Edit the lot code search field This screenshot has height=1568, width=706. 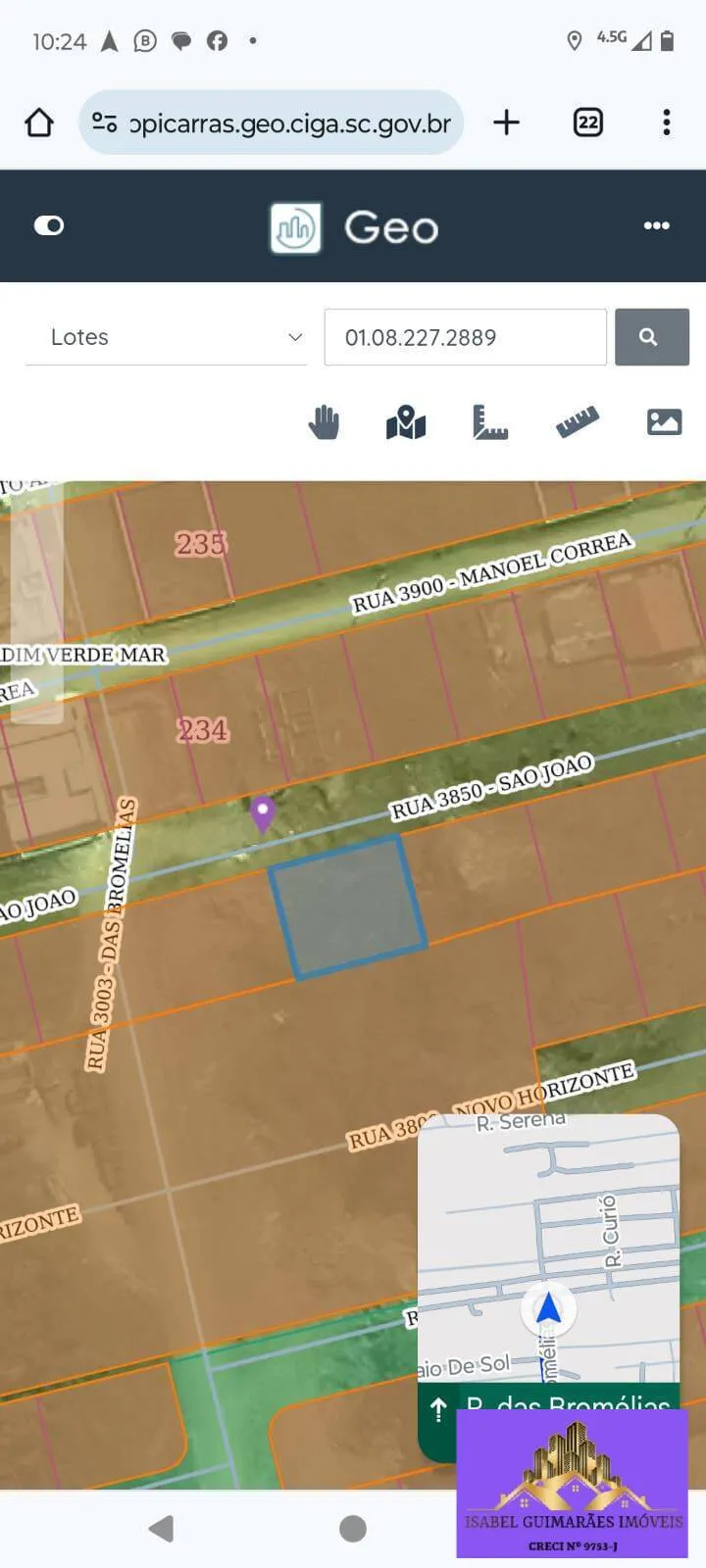point(465,337)
